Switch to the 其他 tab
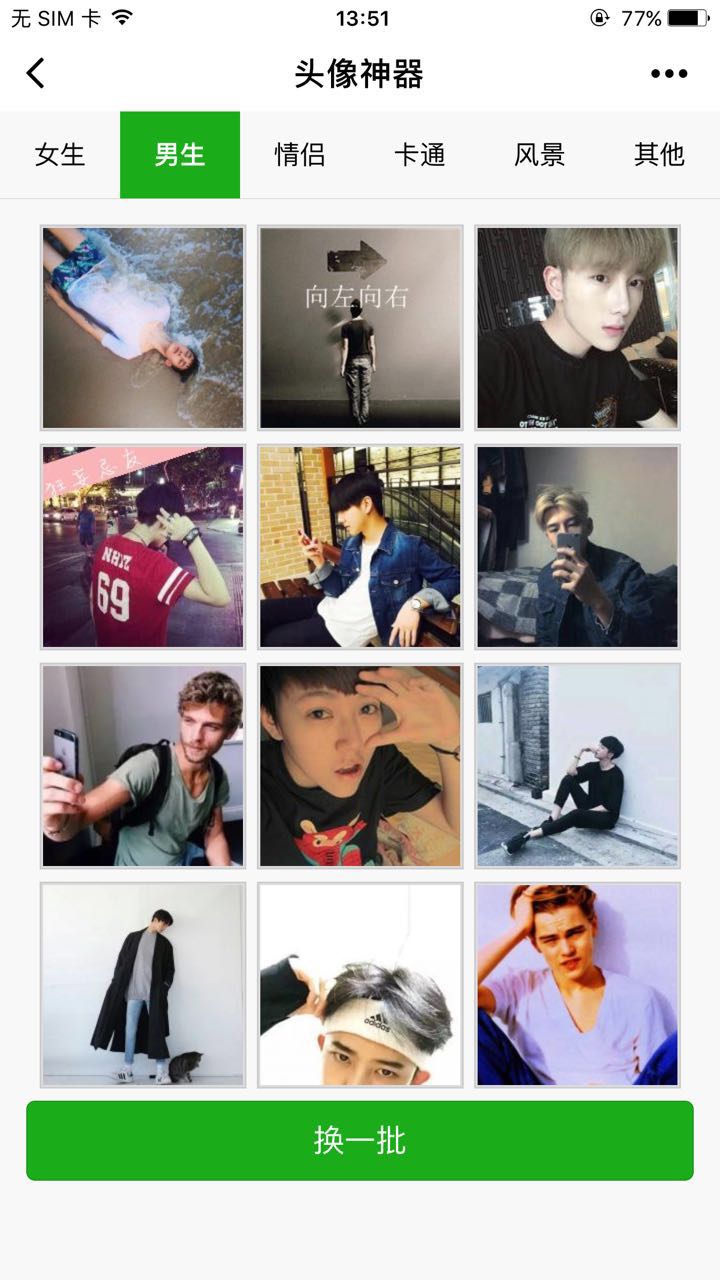 [x=659, y=155]
